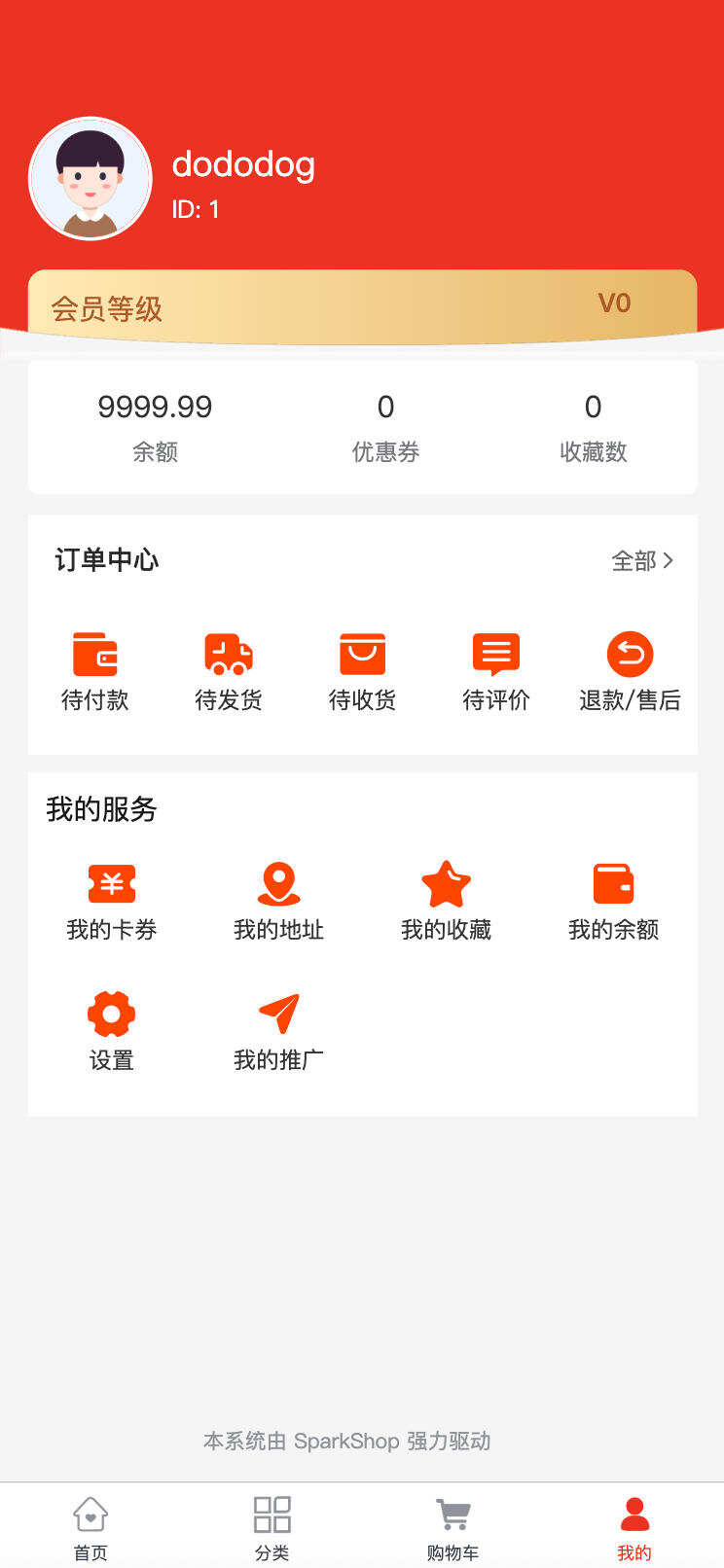Expand 全部 to view all orders
The height and width of the screenshot is (1568, 724).
(642, 560)
